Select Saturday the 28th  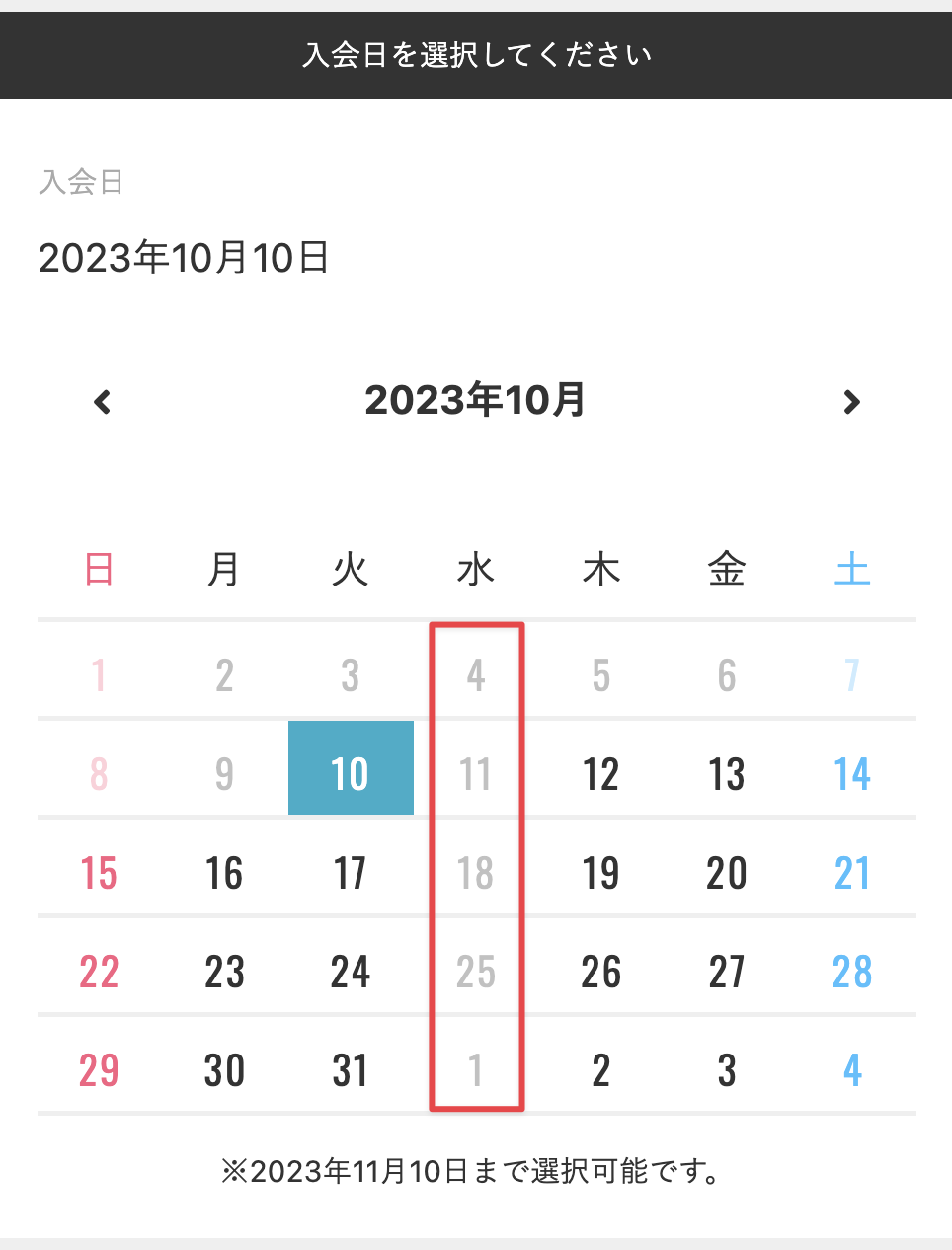click(x=851, y=972)
